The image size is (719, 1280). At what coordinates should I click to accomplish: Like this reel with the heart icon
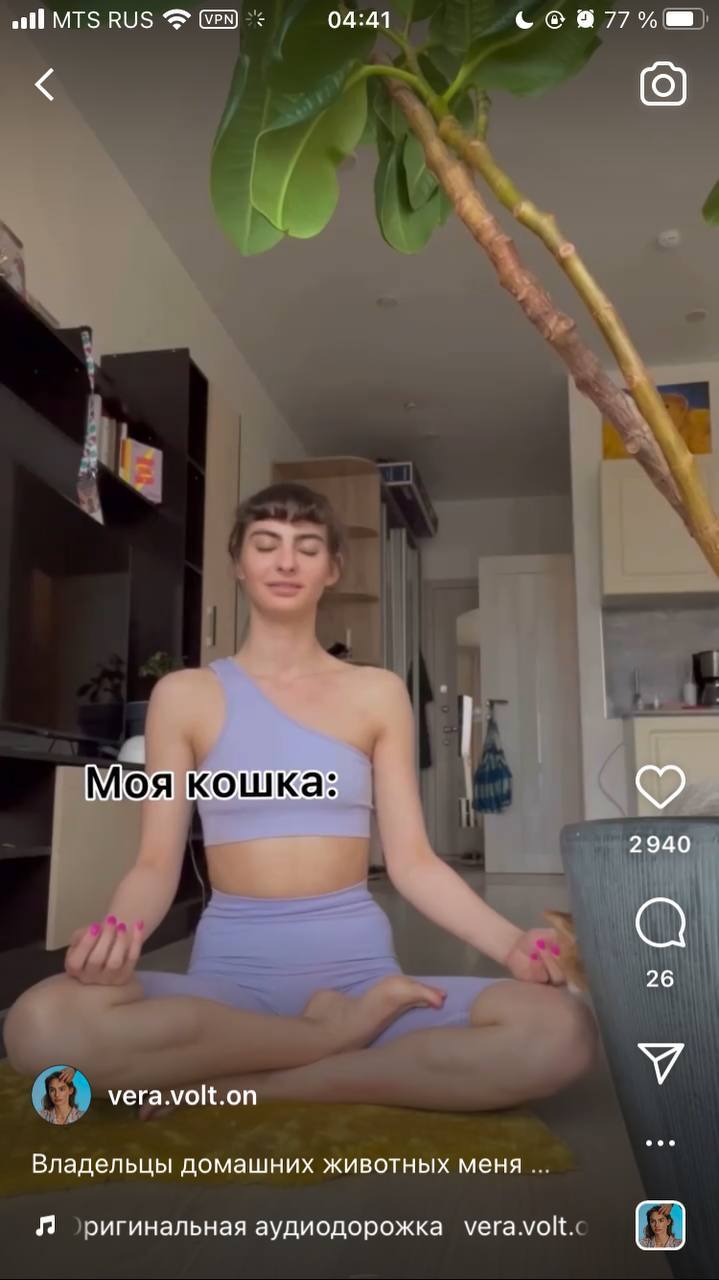click(660, 788)
